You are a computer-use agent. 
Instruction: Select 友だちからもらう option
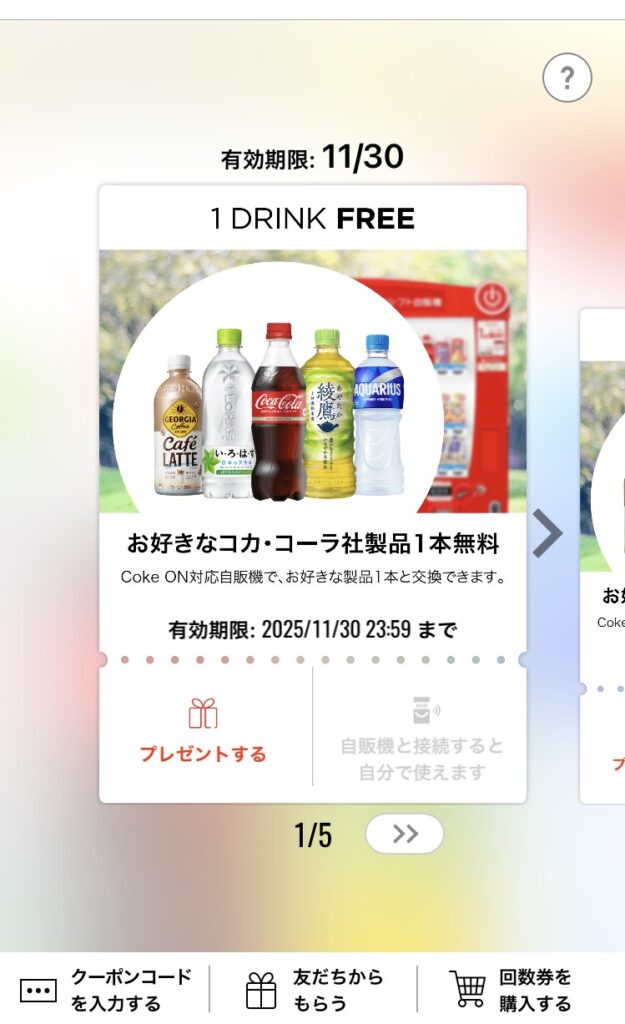tap(313, 989)
